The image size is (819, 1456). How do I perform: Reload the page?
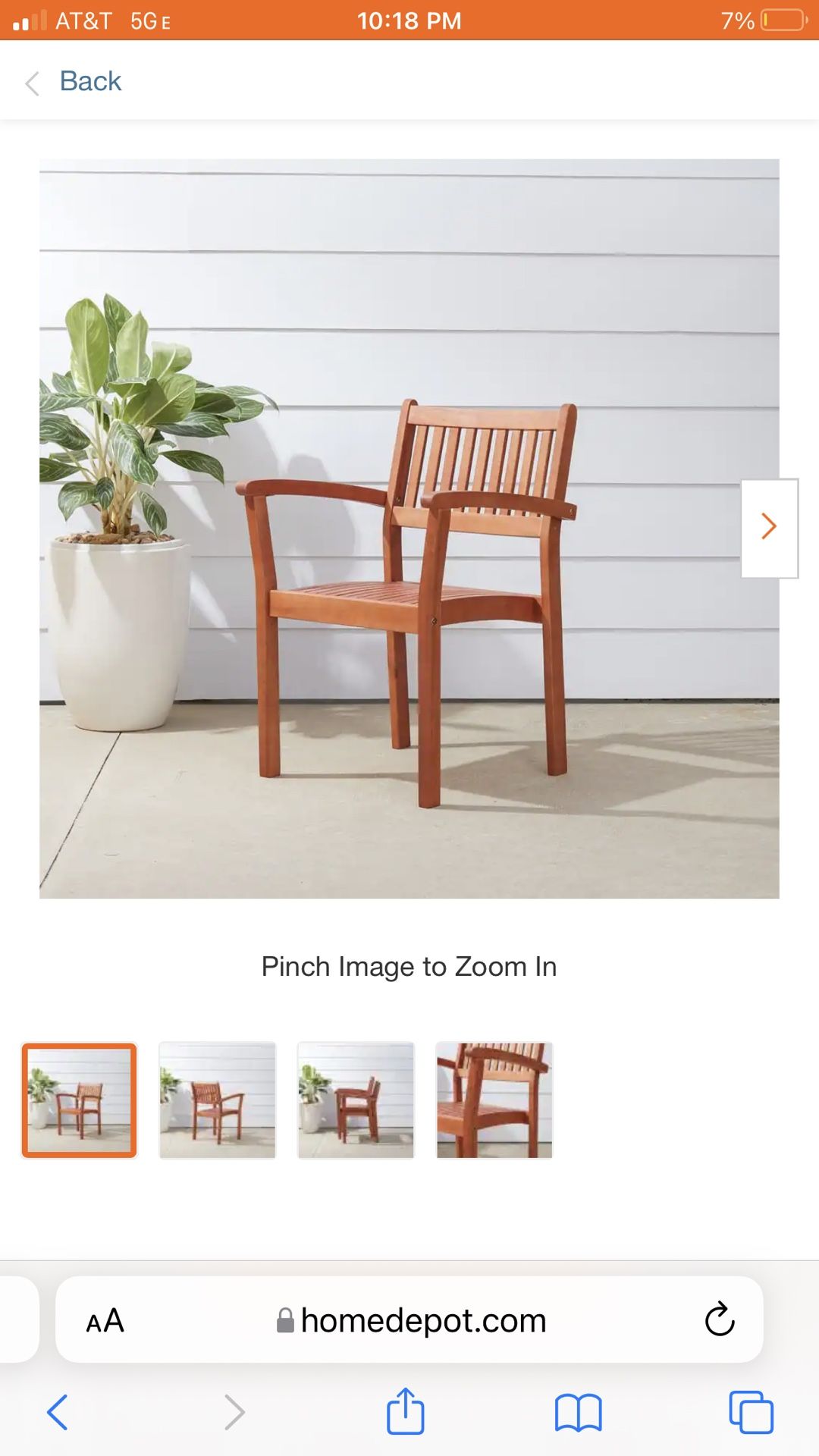(720, 1319)
